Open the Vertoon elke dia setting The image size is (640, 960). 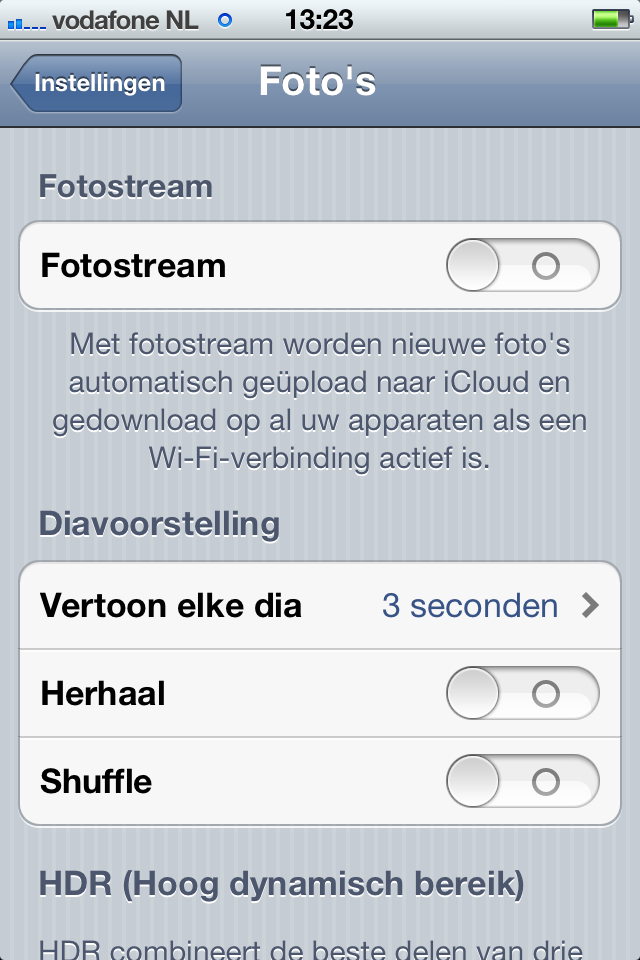point(320,605)
